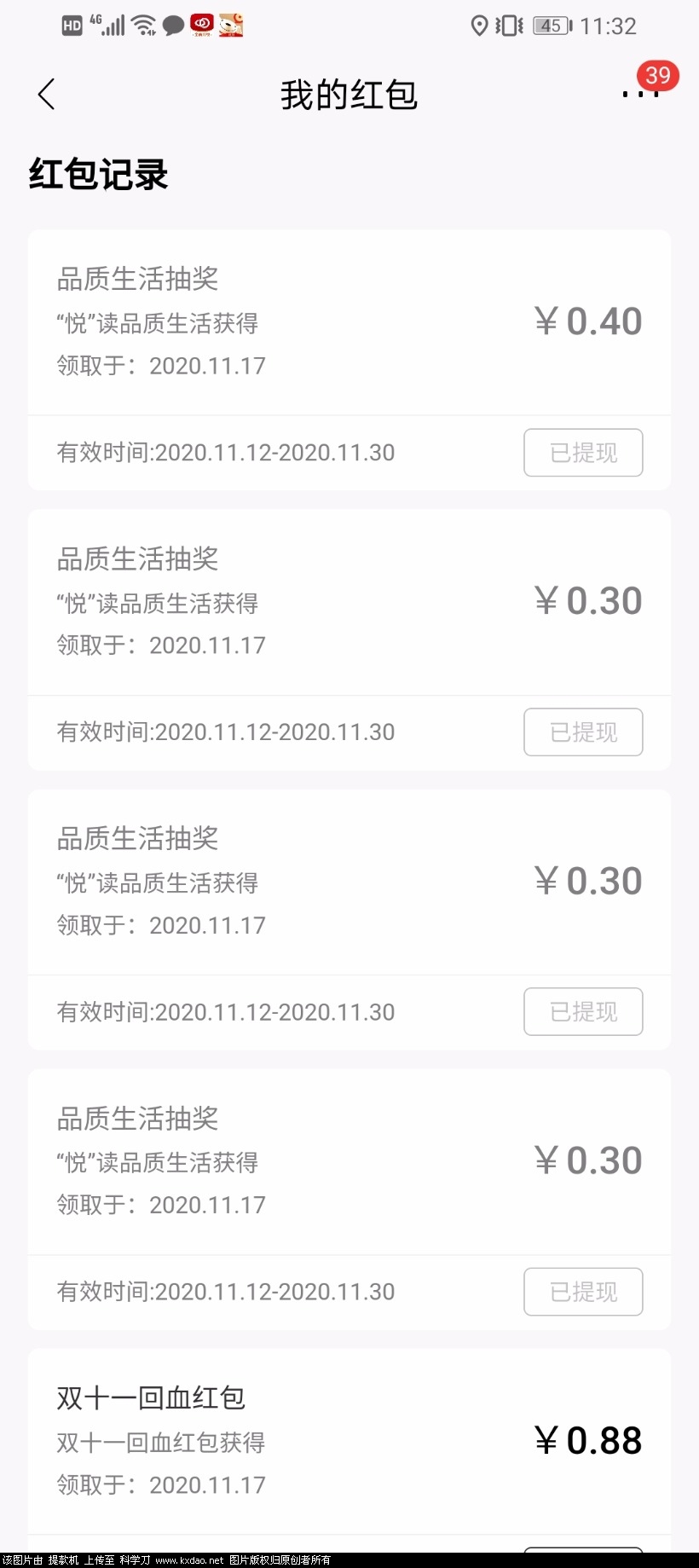This screenshot has width=699, height=1568.
Task: Tap the 红包记录 section heading
Action: click(97, 175)
